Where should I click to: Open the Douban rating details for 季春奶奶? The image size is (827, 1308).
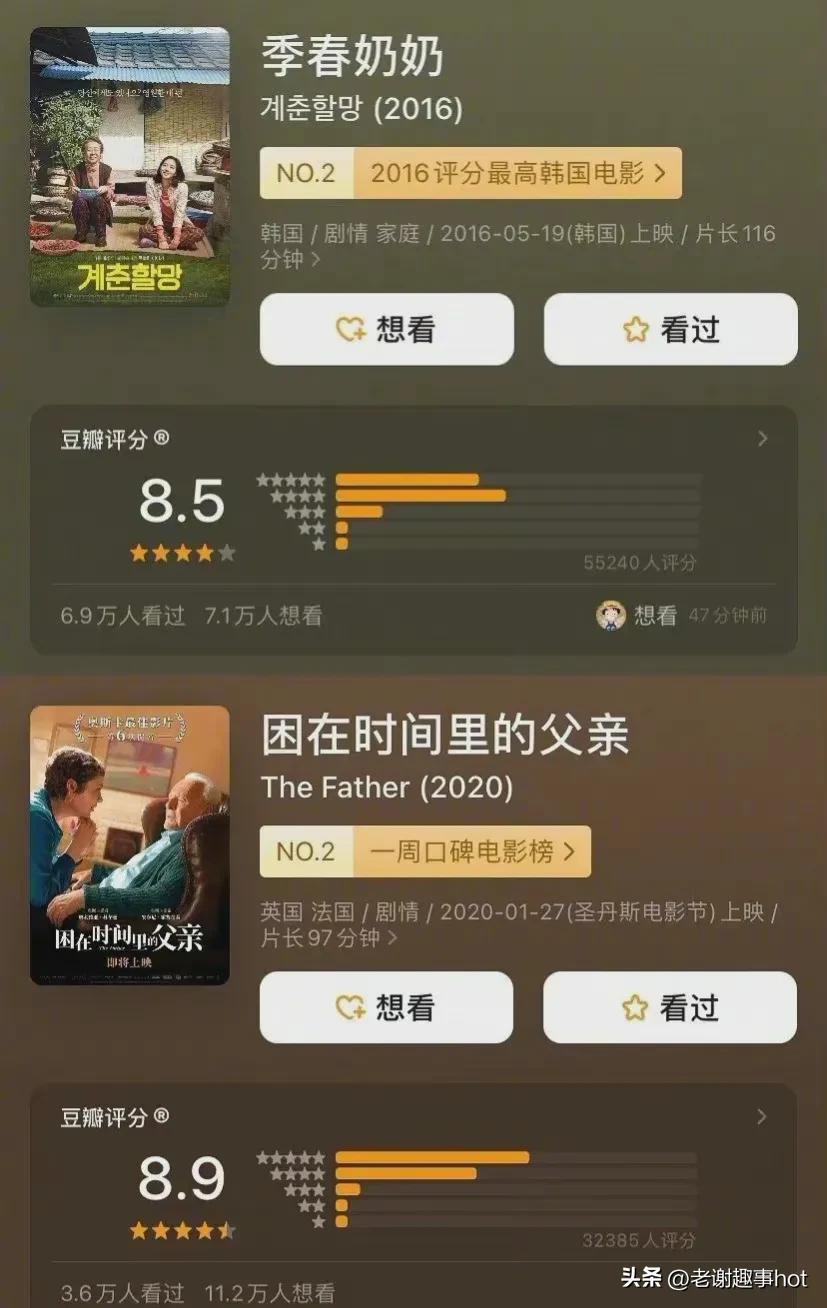tap(762, 439)
